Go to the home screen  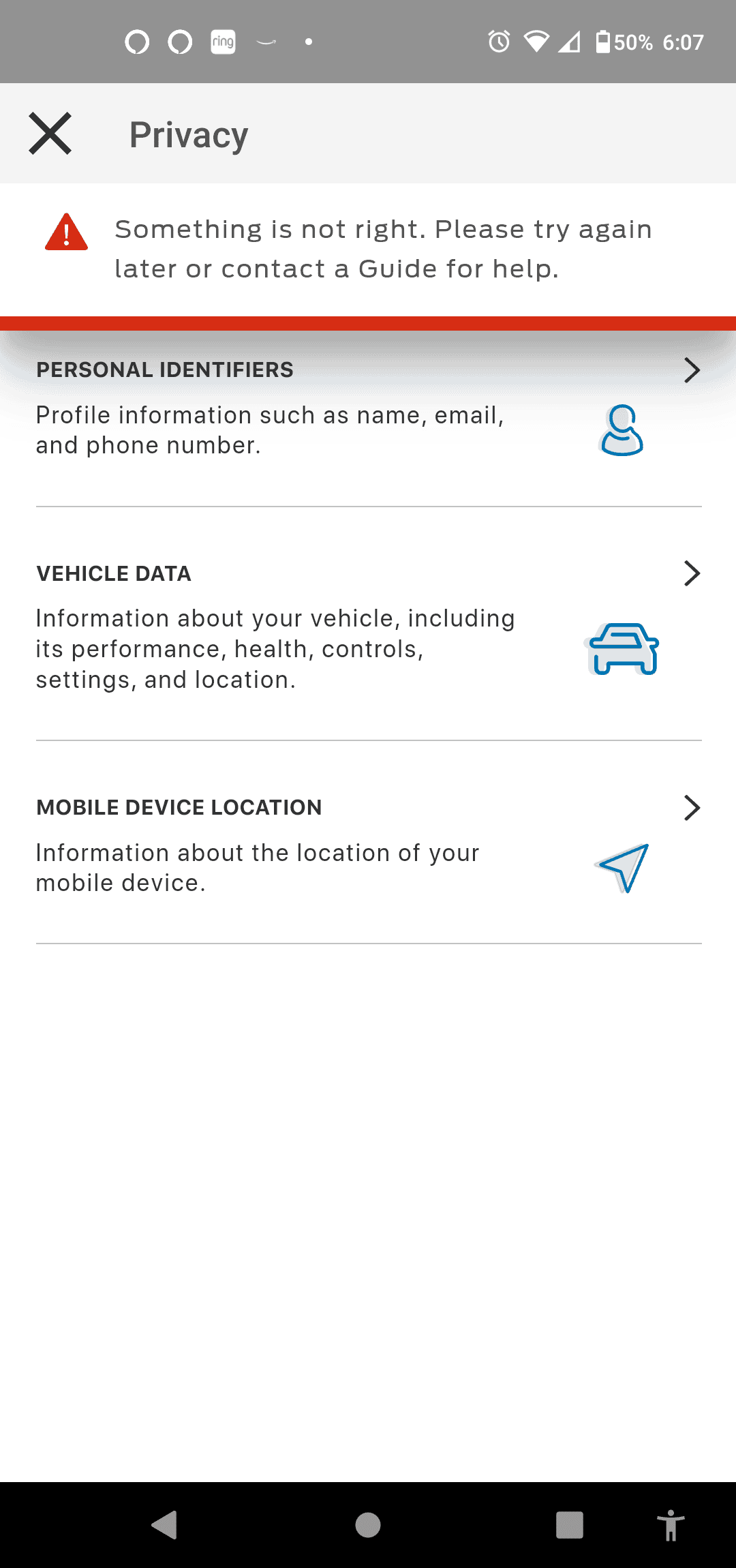[368, 1524]
